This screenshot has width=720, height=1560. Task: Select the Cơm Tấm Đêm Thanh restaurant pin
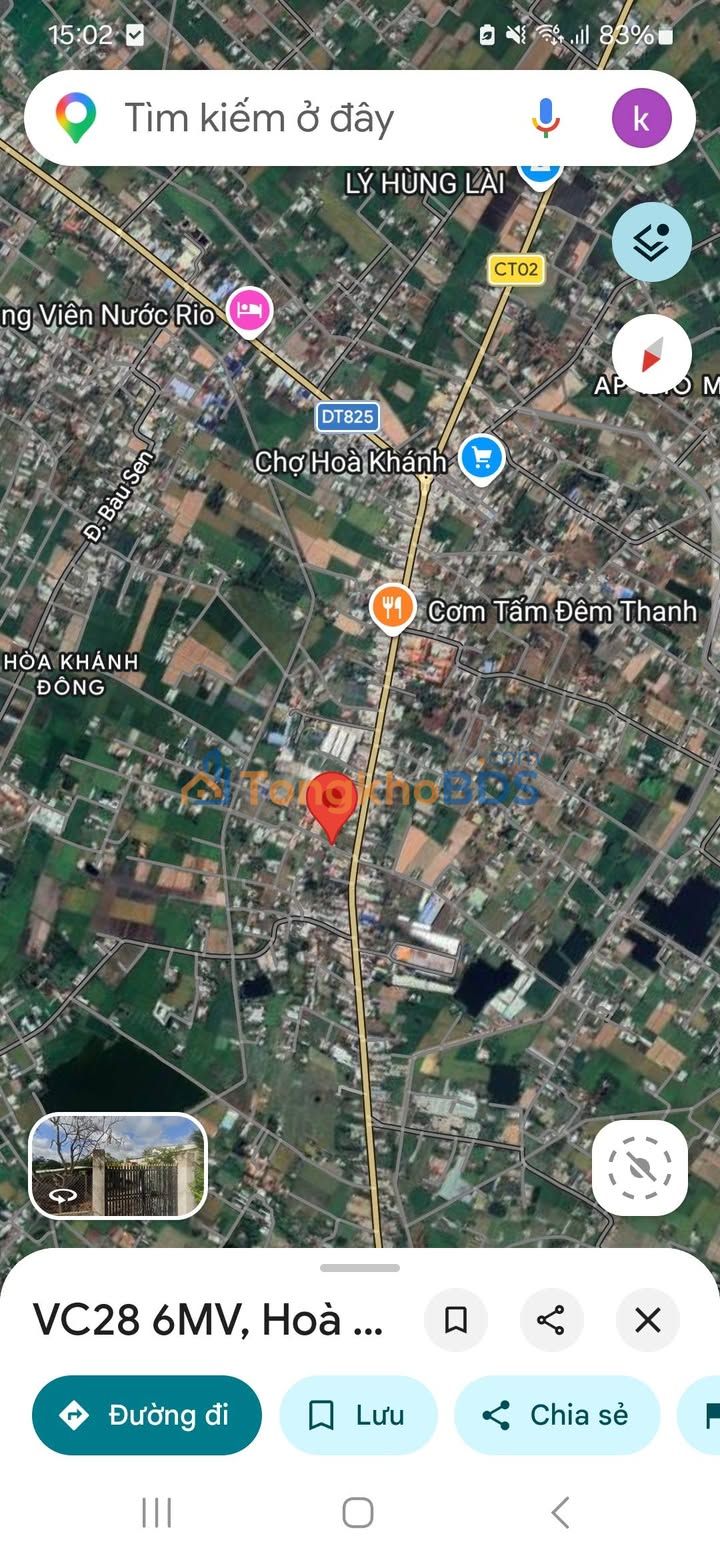click(x=393, y=608)
